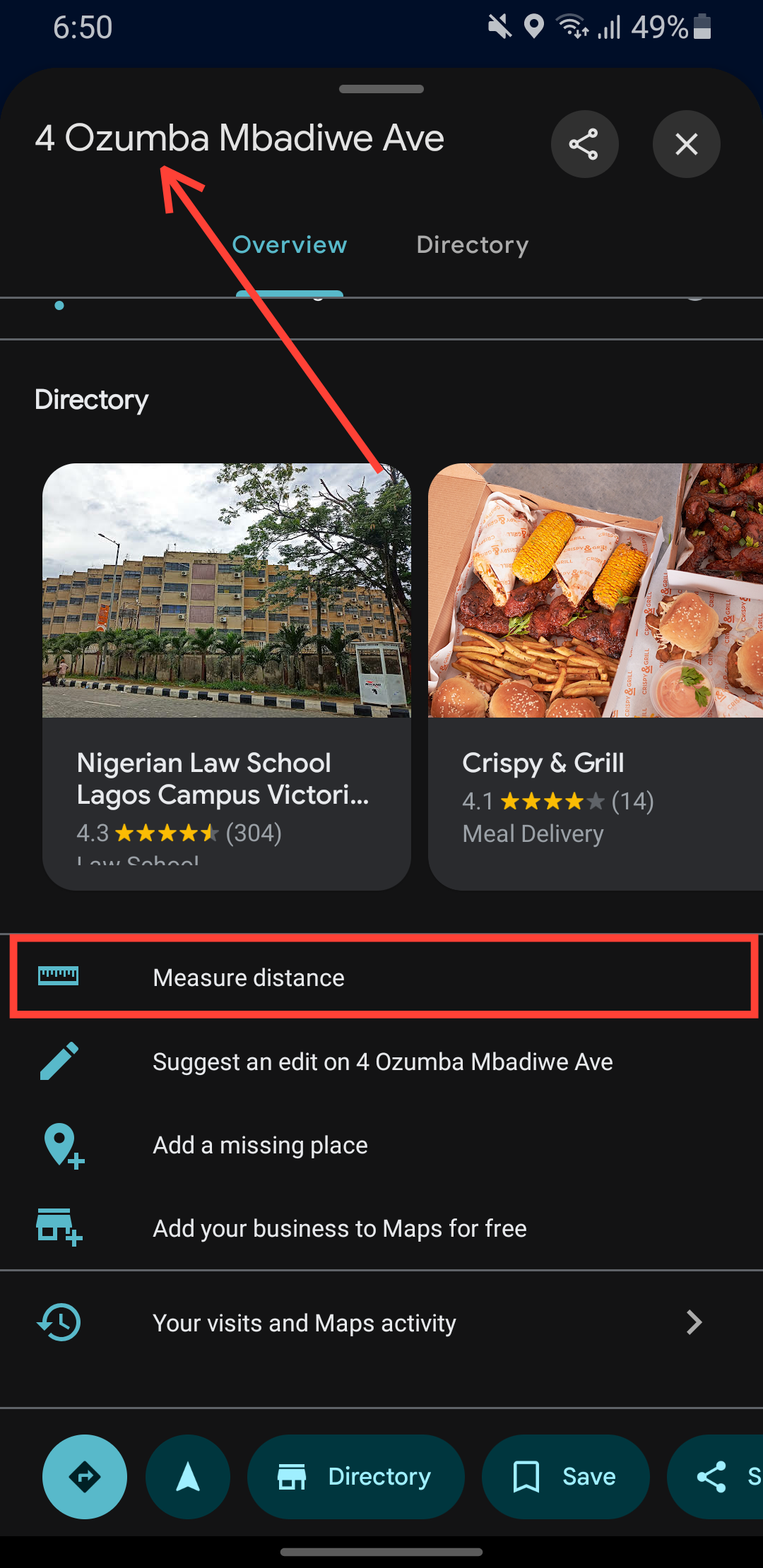The height and width of the screenshot is (1568, 763).
Task: Close the place details sheet
Action: pos(686,144)
